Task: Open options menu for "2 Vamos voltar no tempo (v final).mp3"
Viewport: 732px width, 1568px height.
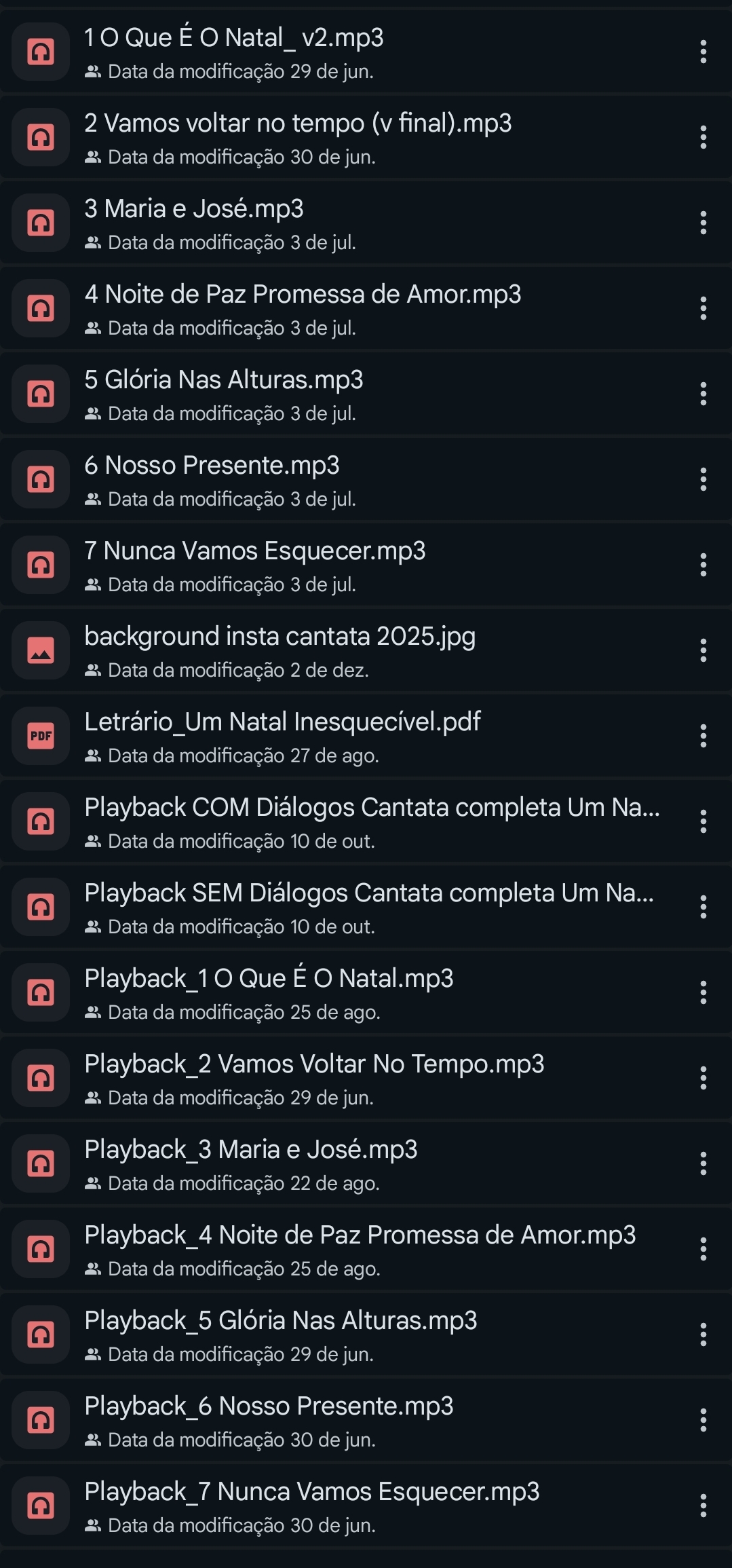Action: [703, 138]
